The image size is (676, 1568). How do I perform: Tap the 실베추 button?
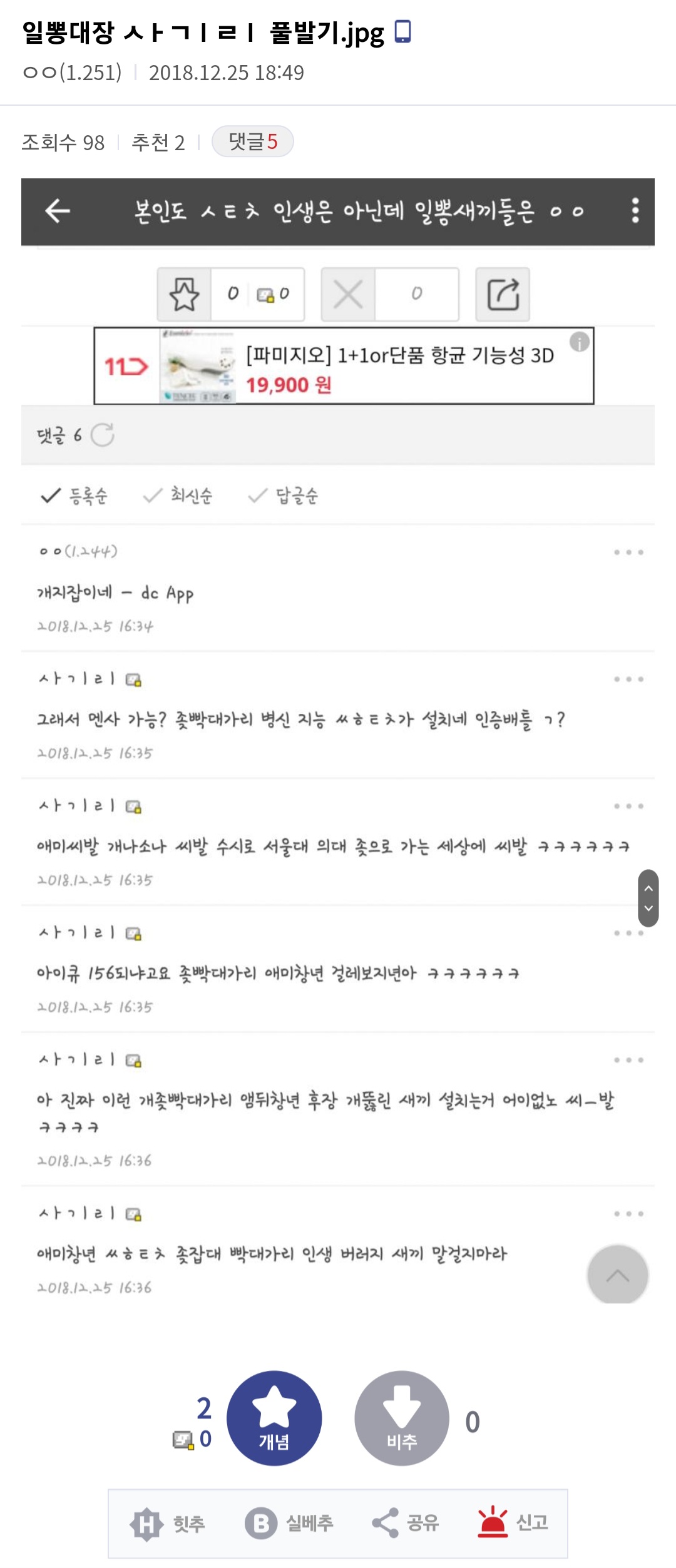point(289,1523)
